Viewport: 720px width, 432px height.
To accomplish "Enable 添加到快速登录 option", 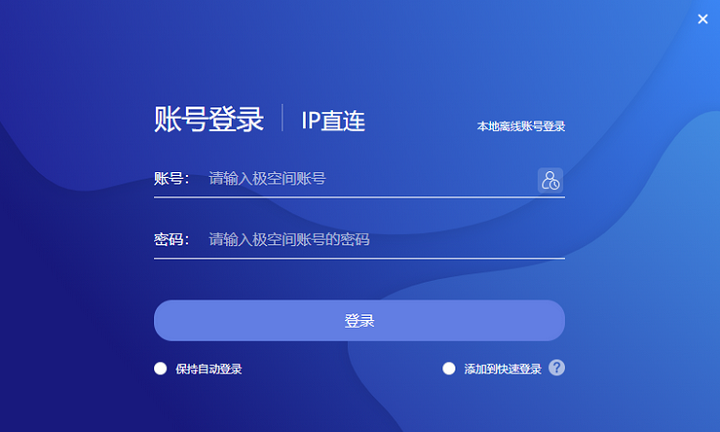I will (449, 369).
